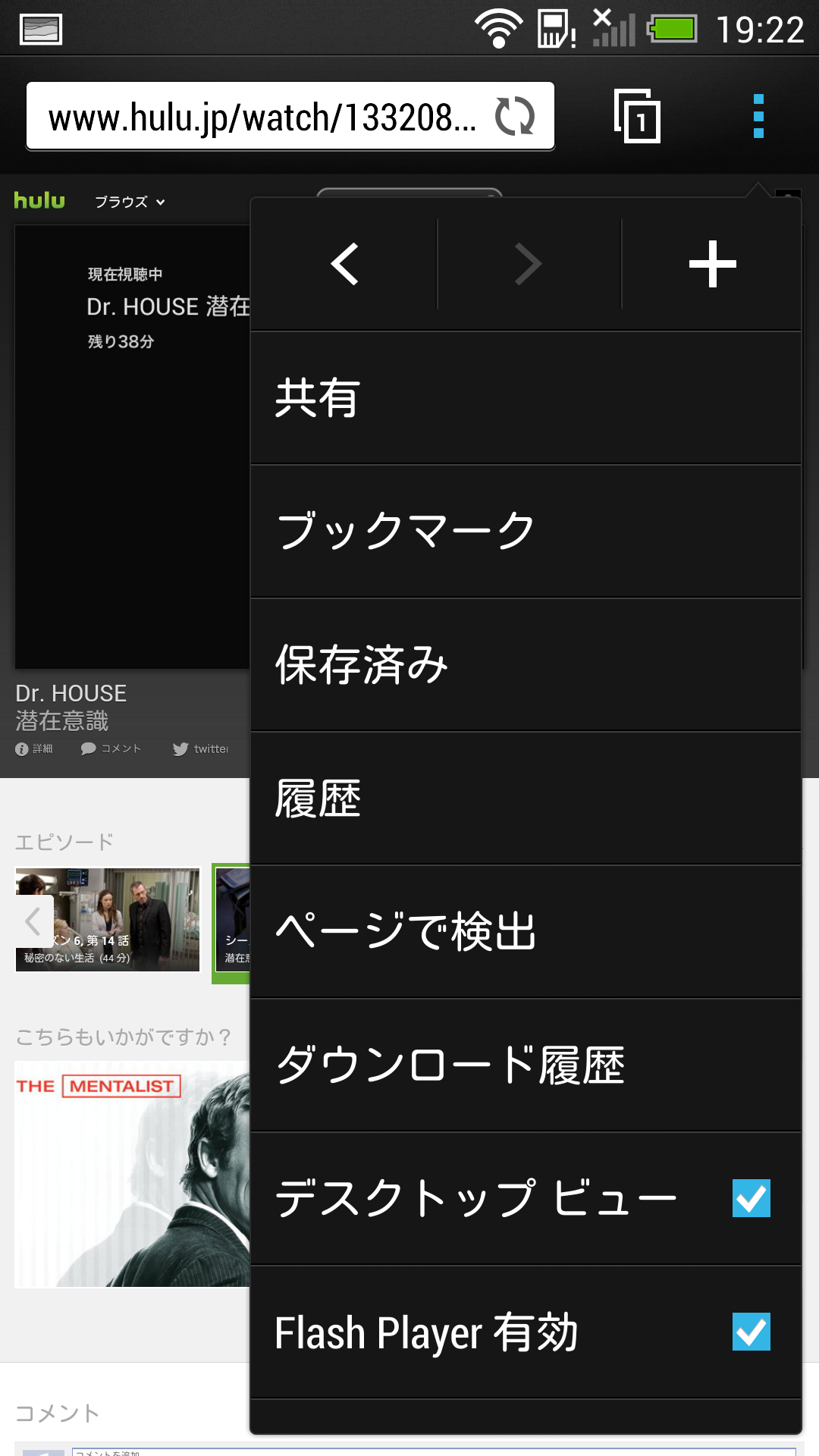
Task: Open the コメント link under the video
Action: pyautogui.click(x=111, y=748)
